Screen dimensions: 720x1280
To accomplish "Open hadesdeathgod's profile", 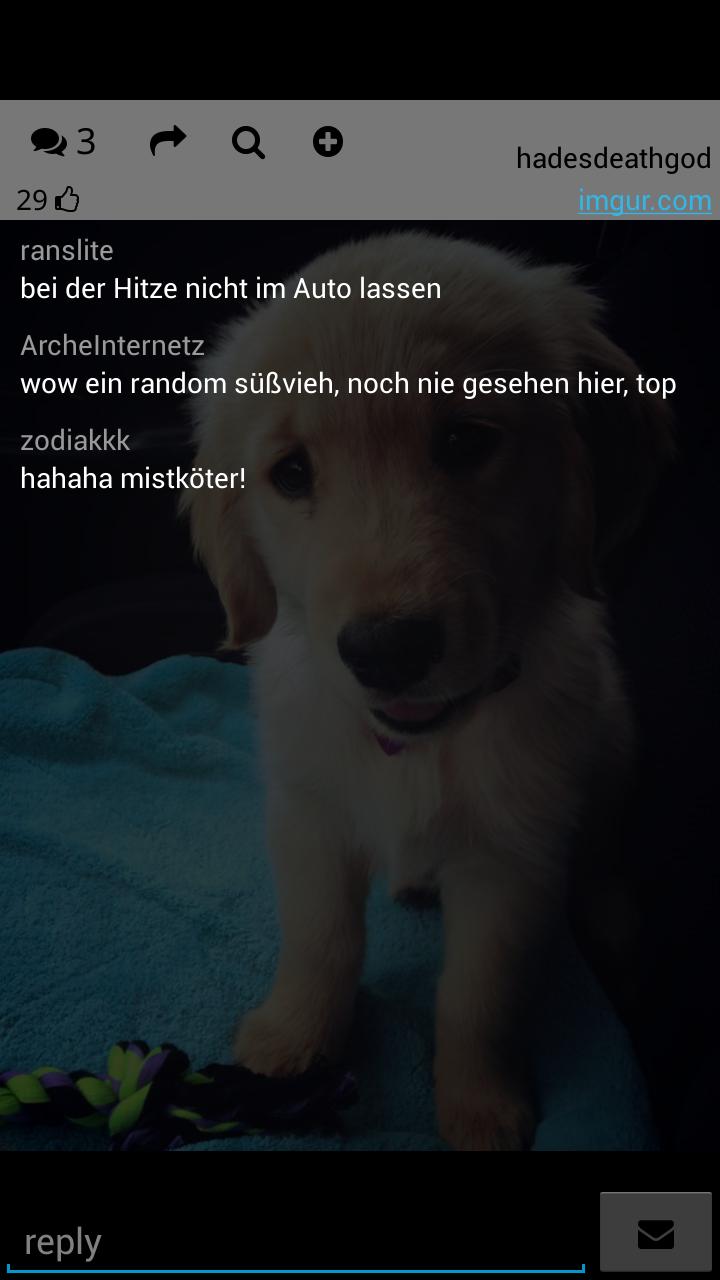I will click(x=613, y=158).
